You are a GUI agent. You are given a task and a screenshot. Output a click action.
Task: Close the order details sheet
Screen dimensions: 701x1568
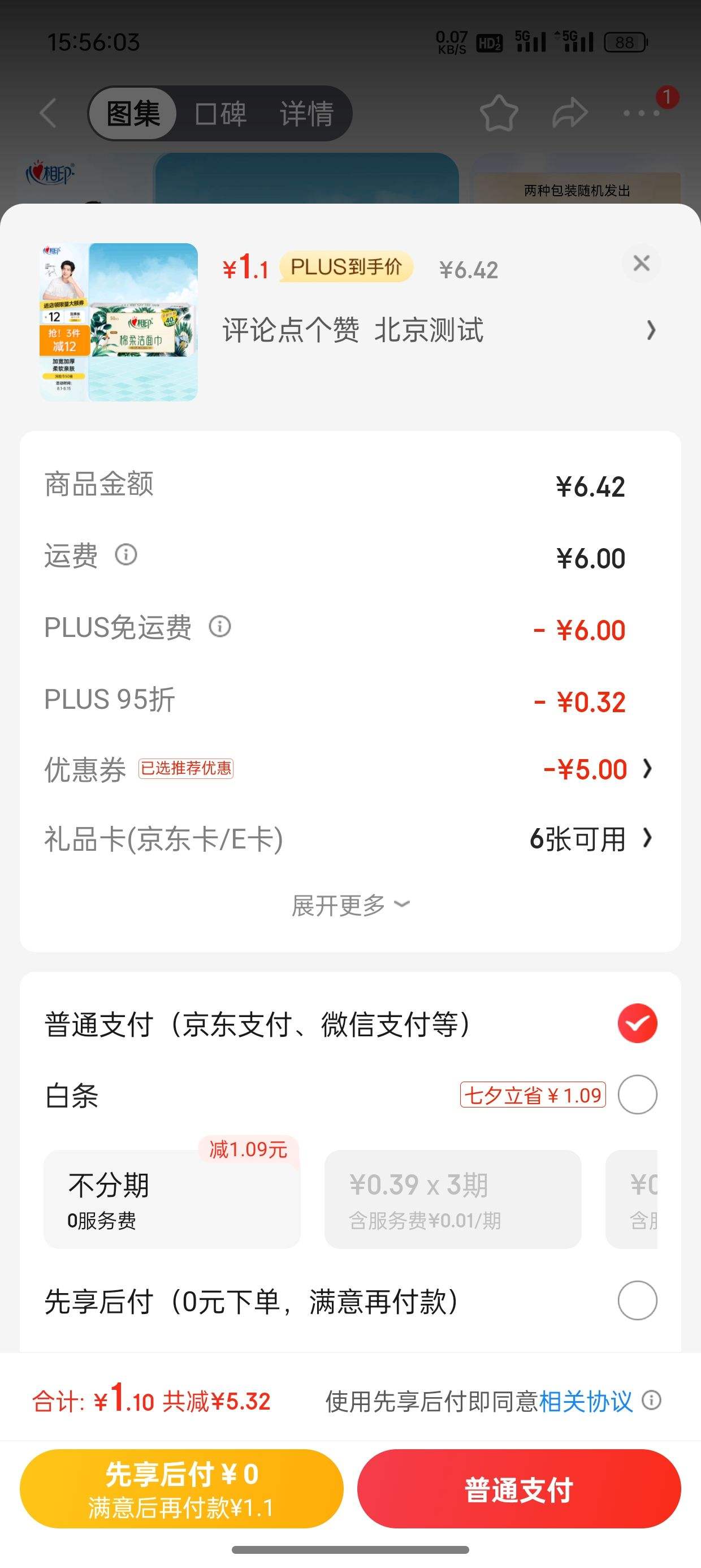[642, 264]
